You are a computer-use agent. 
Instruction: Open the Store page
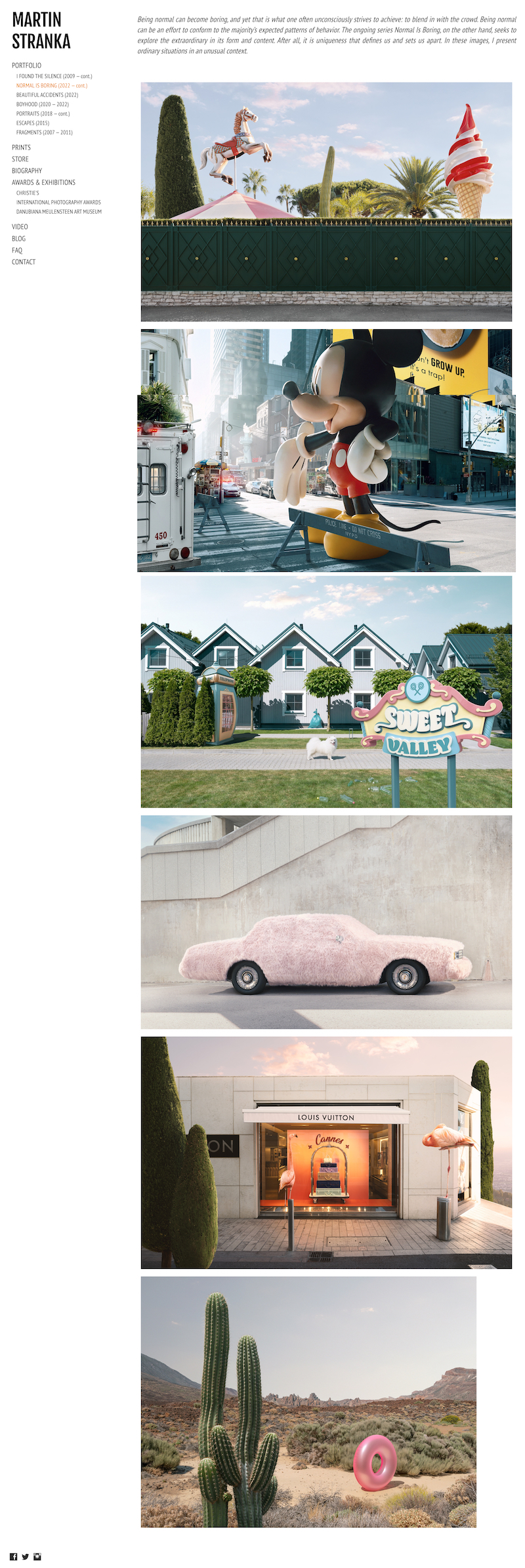click(20, 159)
